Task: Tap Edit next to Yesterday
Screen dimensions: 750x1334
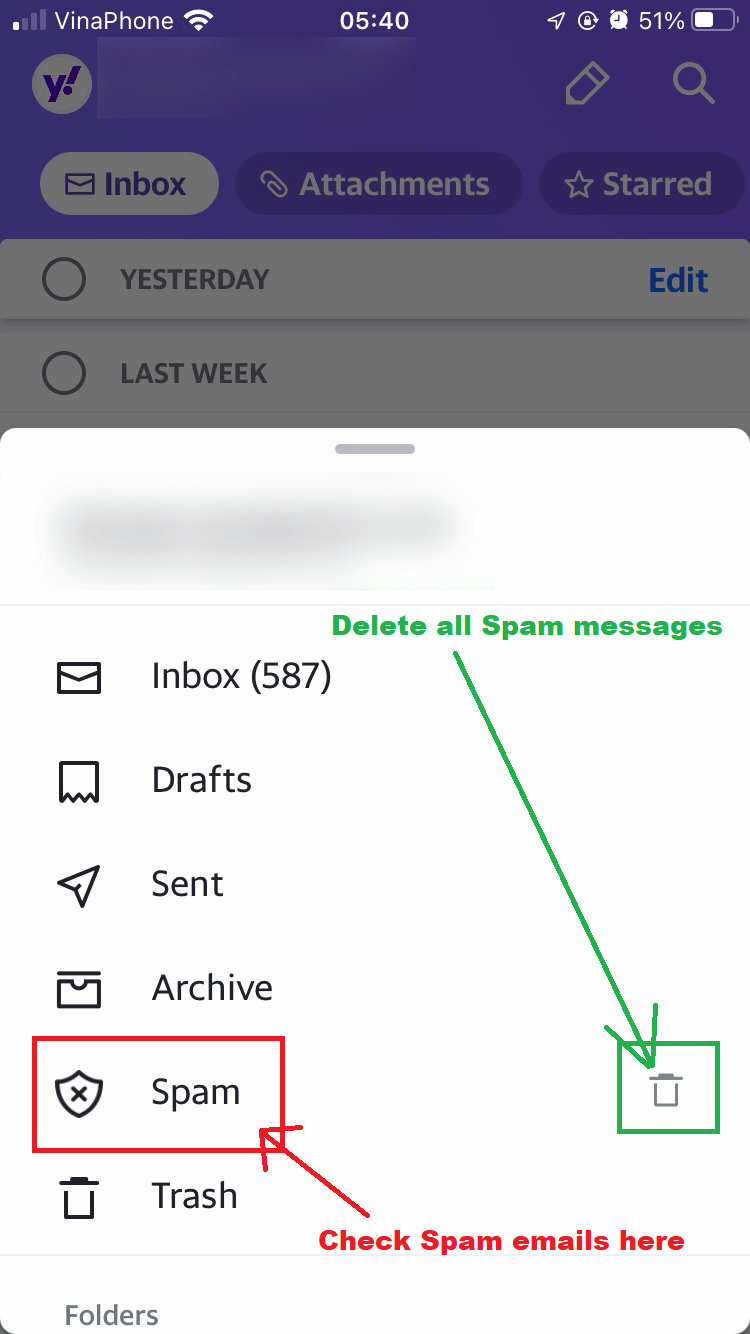Action: (x=678, y=280)
